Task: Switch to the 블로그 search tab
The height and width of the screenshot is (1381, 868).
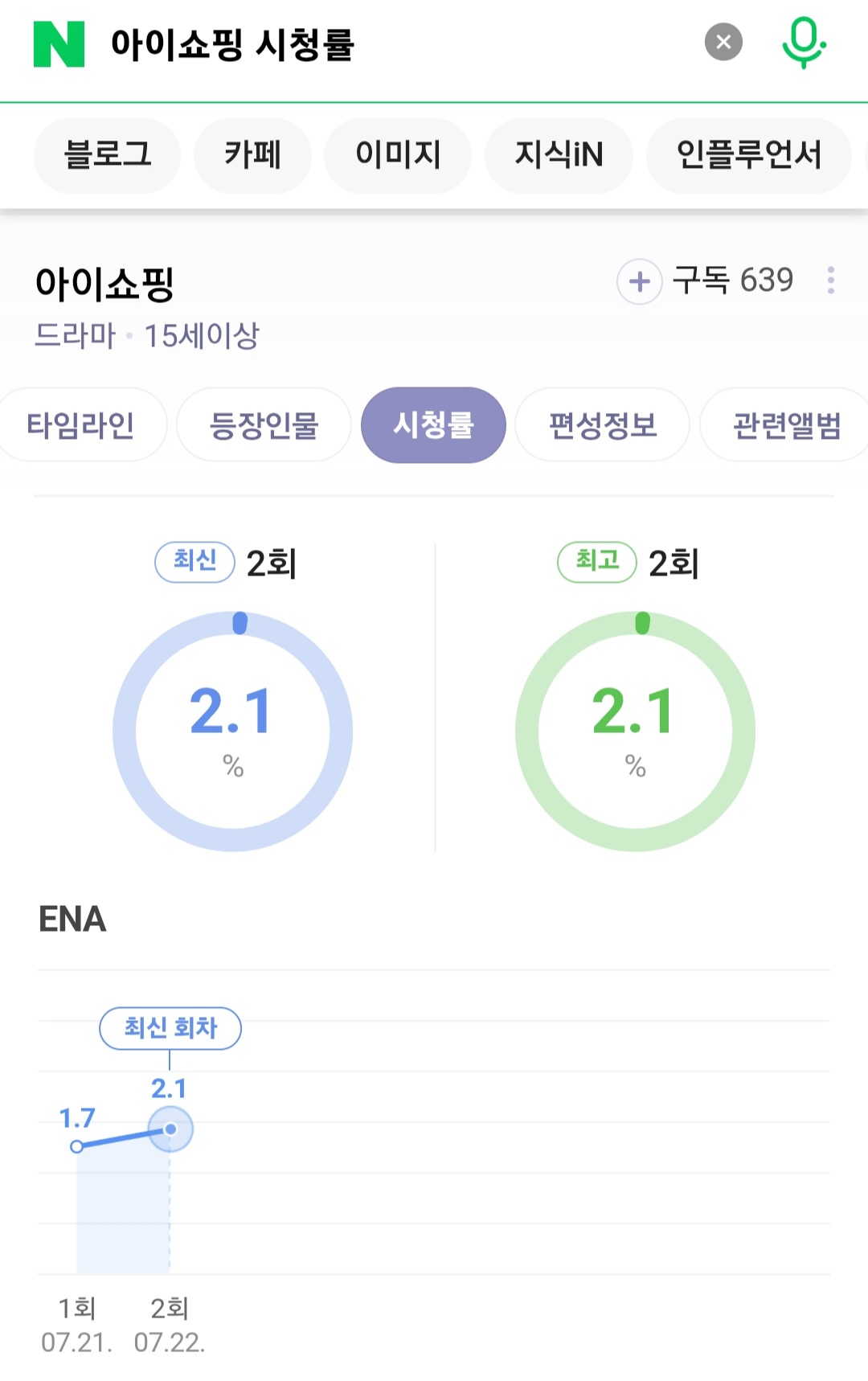Action: point(107,154)
